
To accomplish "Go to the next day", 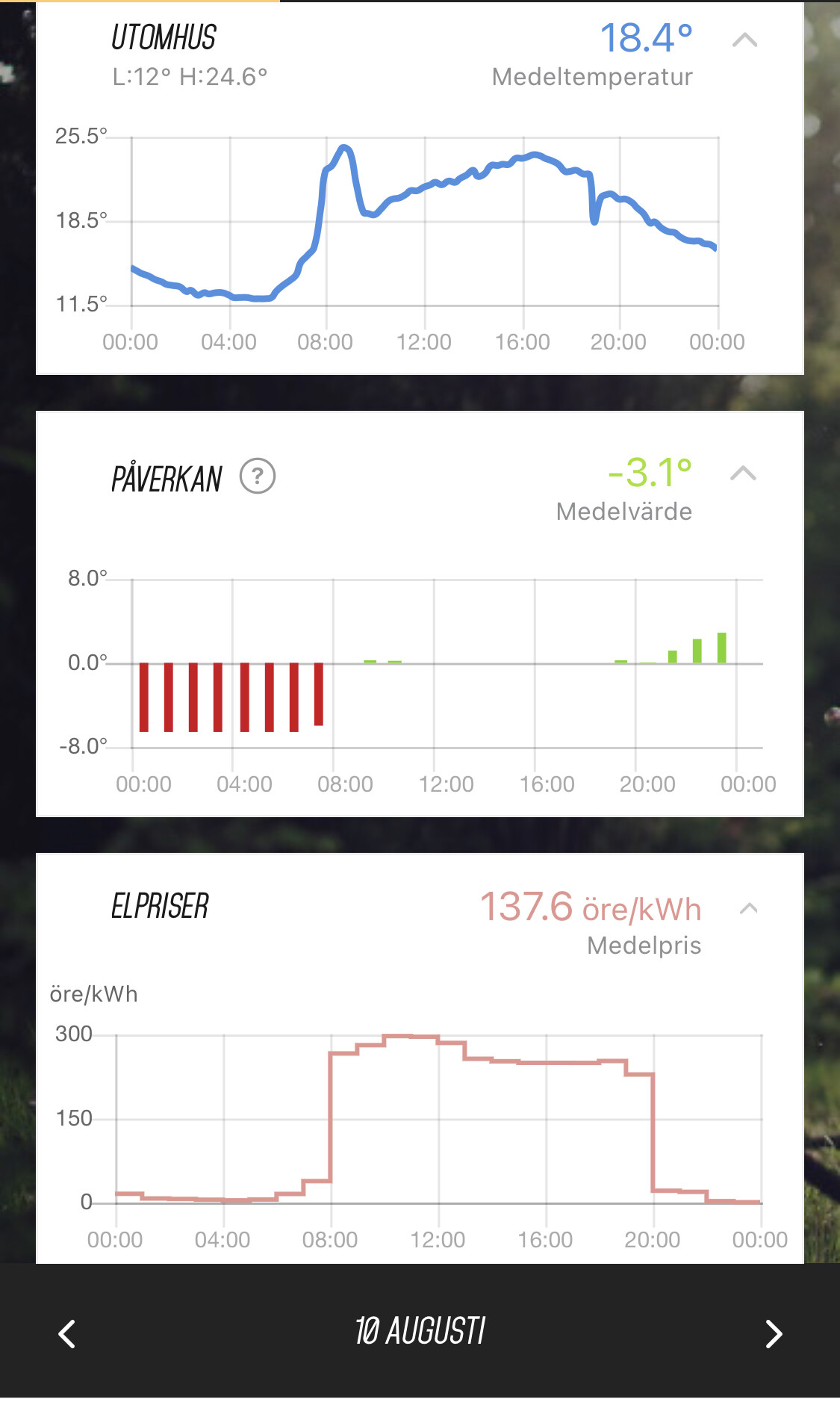I will pyautogui.click(x=774, y=1333).
